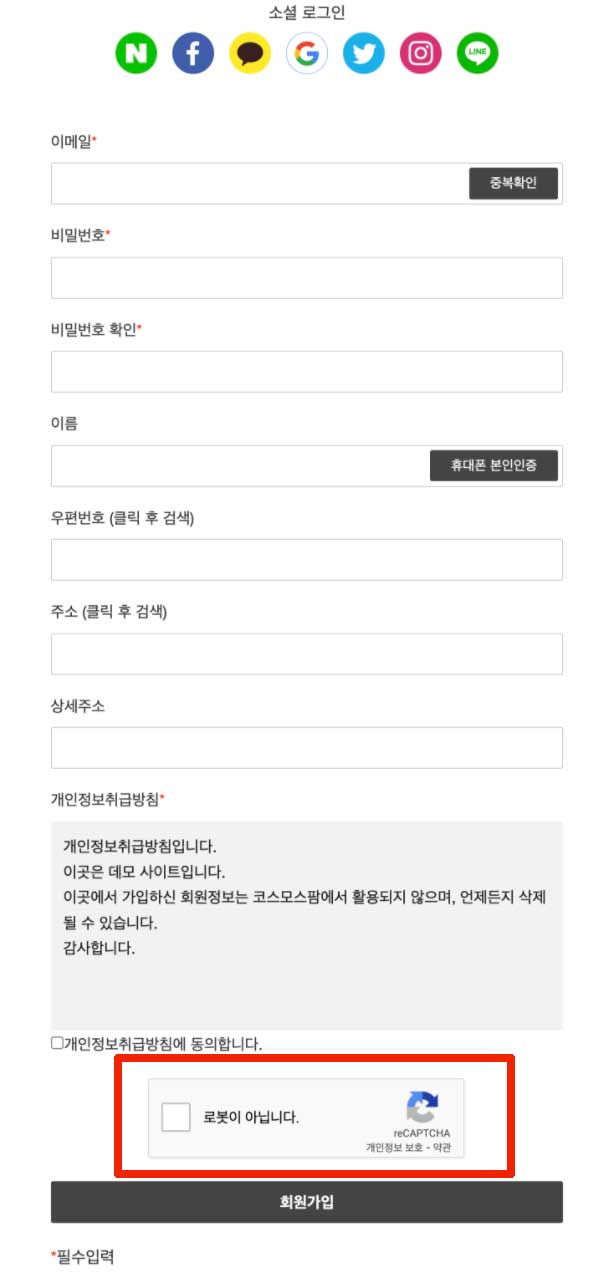611x1284 pixels.
Task: Open the 우편번호 search field
Action: [307, 560]
